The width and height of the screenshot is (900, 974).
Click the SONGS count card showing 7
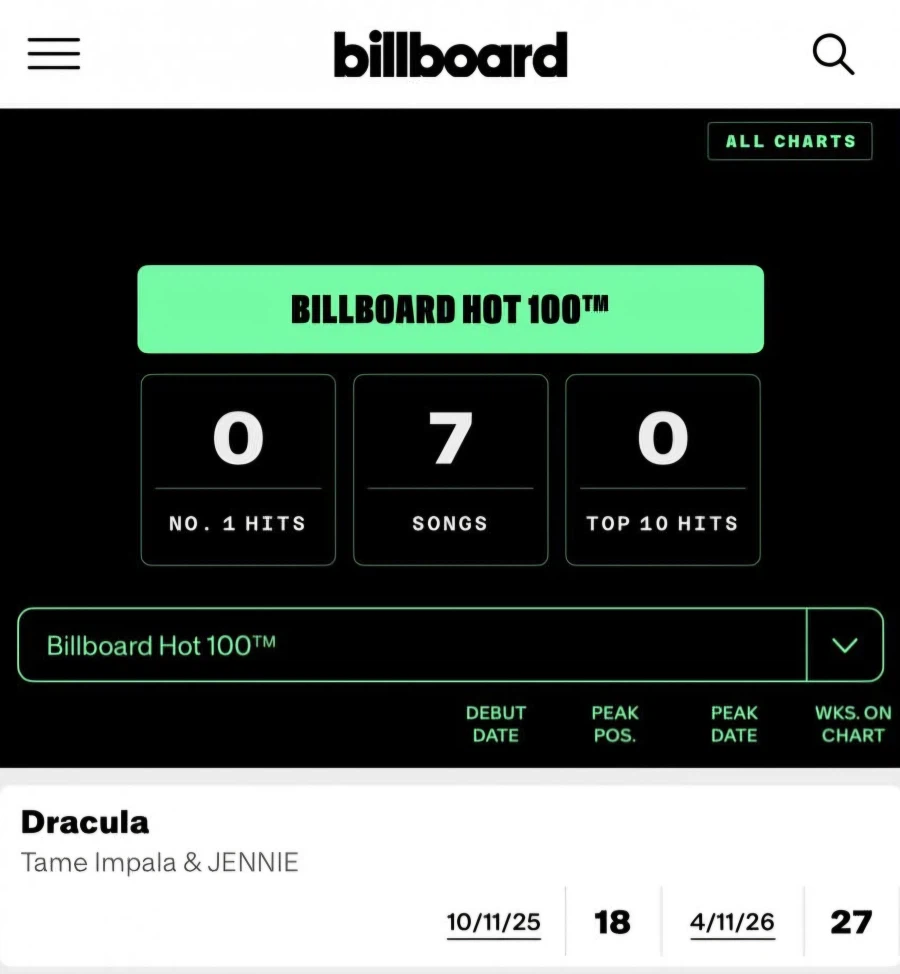(450, 469)
